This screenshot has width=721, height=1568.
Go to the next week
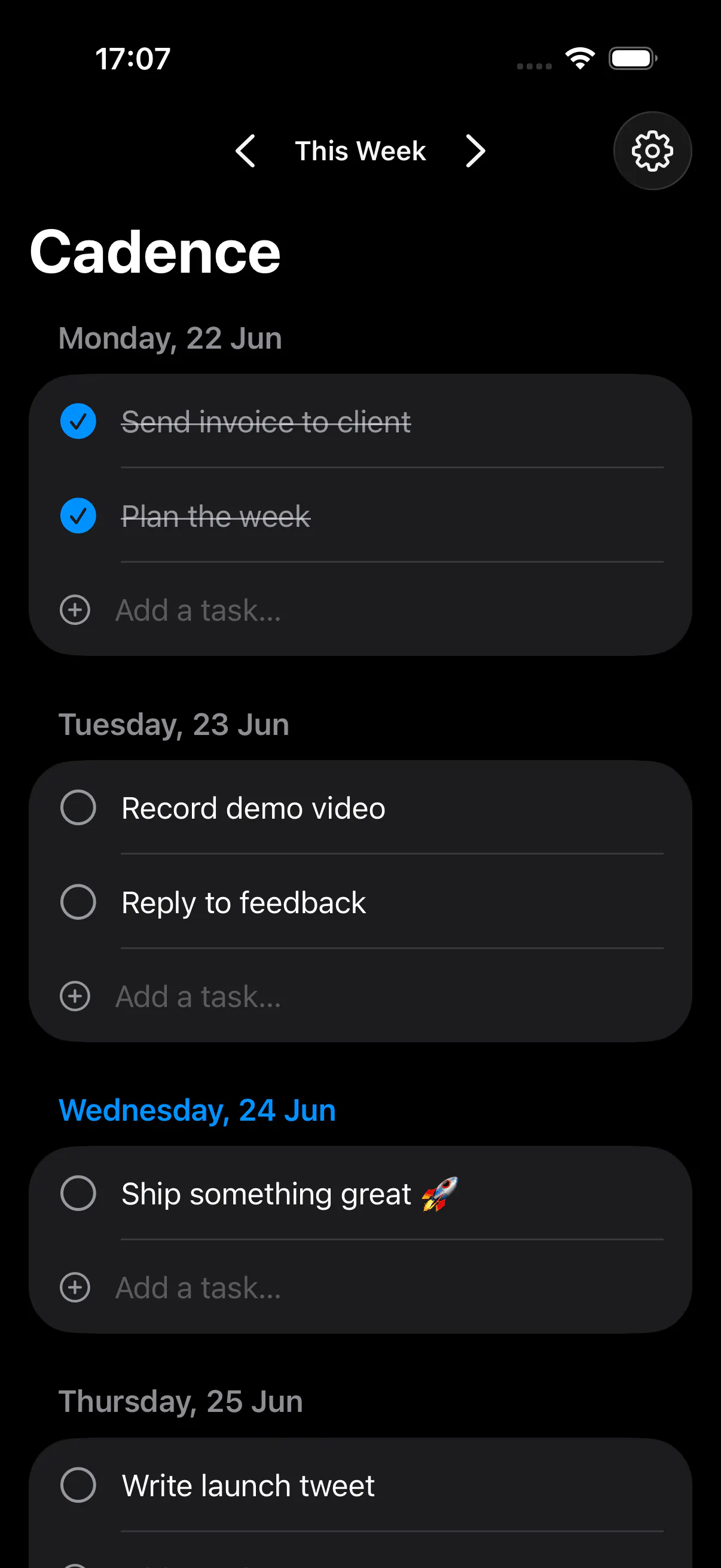coord(475,151)
